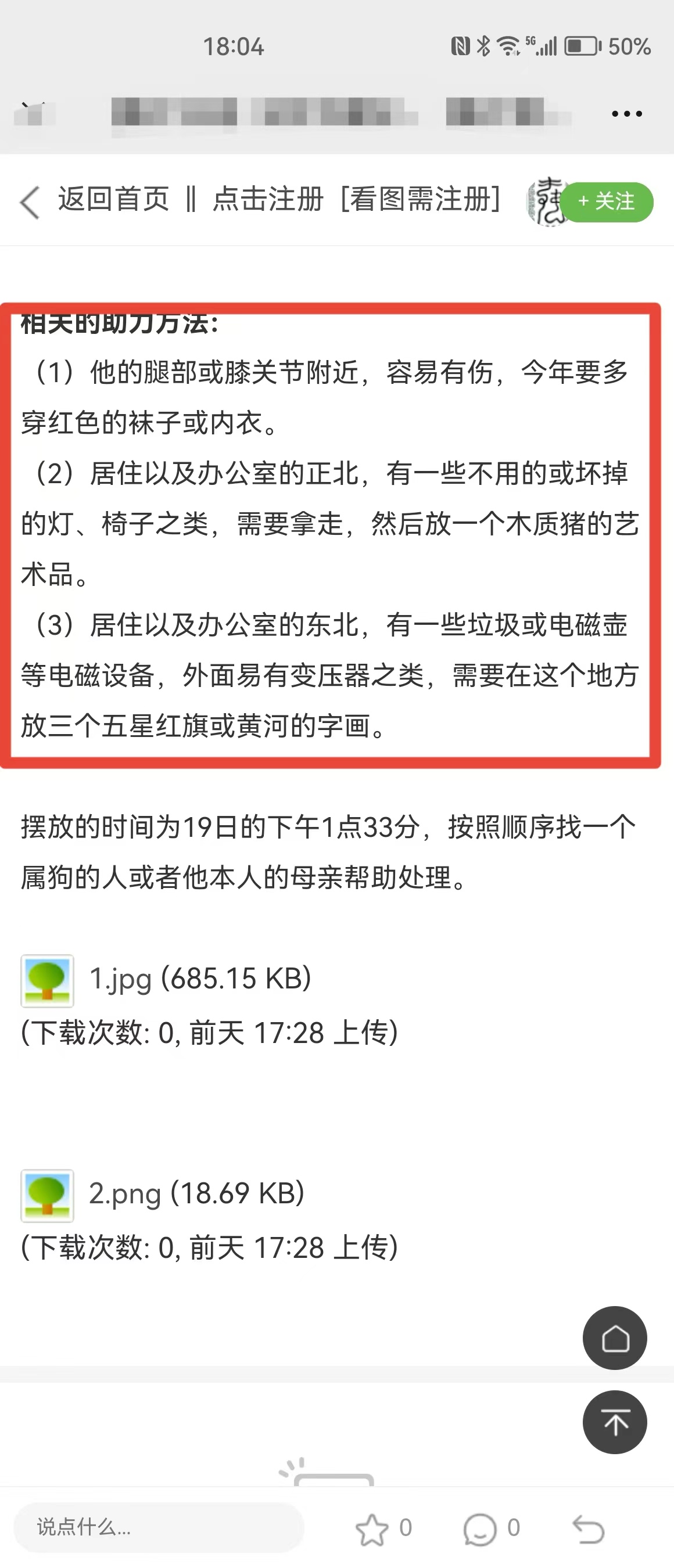This screenshot has width=674, height=1568.
Task: Open the three-dot overflow menu
Action: [626, 114]
